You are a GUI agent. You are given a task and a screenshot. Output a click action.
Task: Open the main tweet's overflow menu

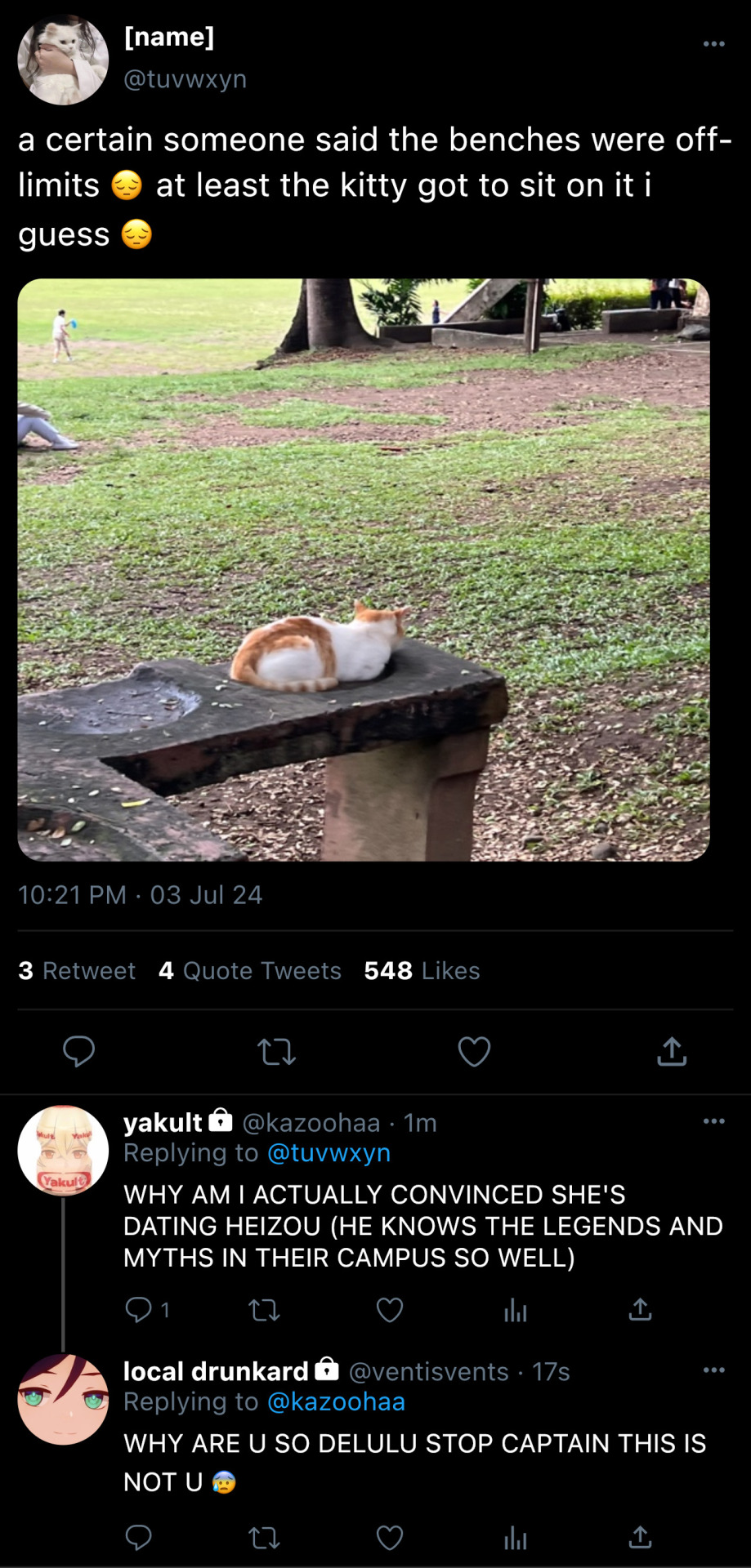click(713, 44)
